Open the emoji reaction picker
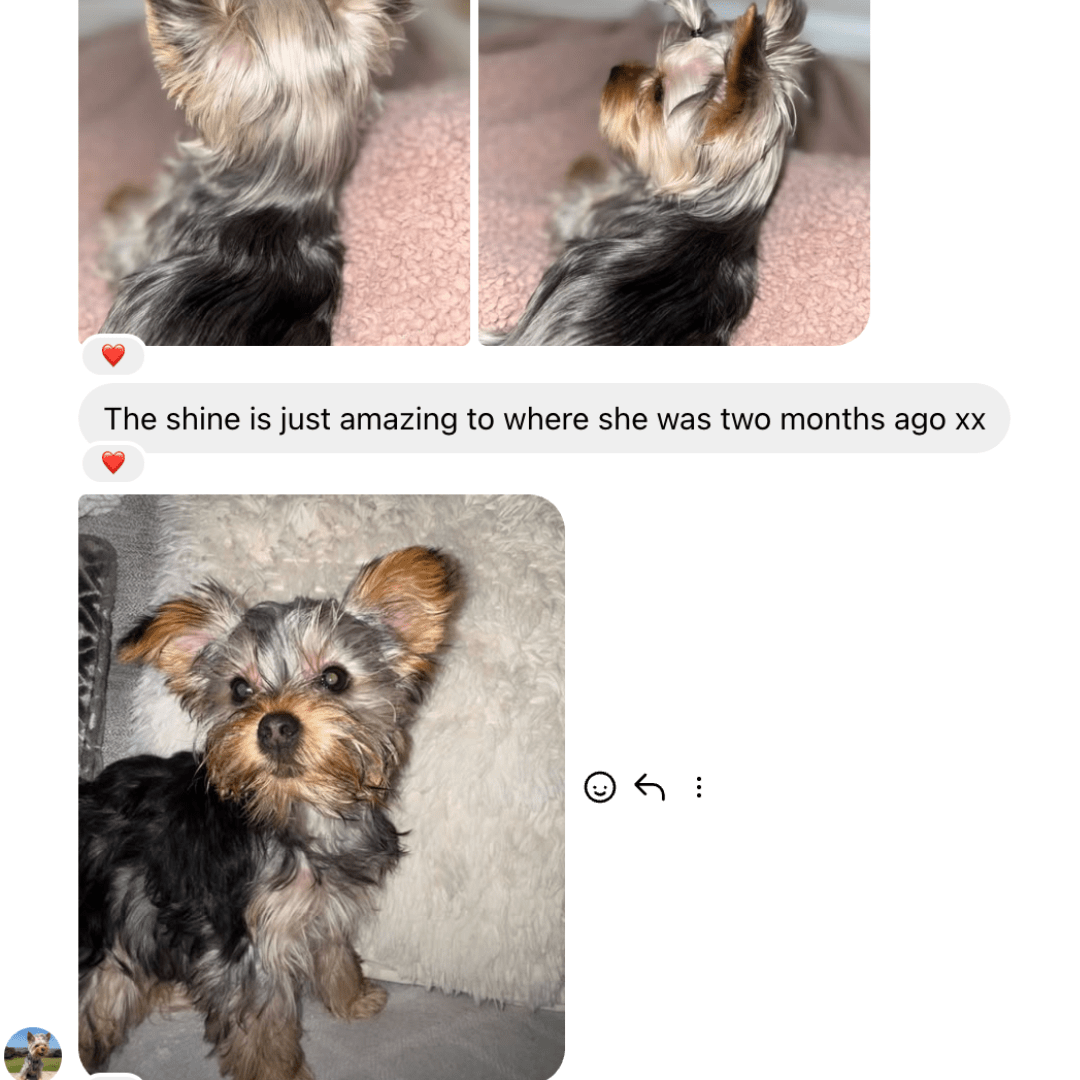 (x=600, y=788)
